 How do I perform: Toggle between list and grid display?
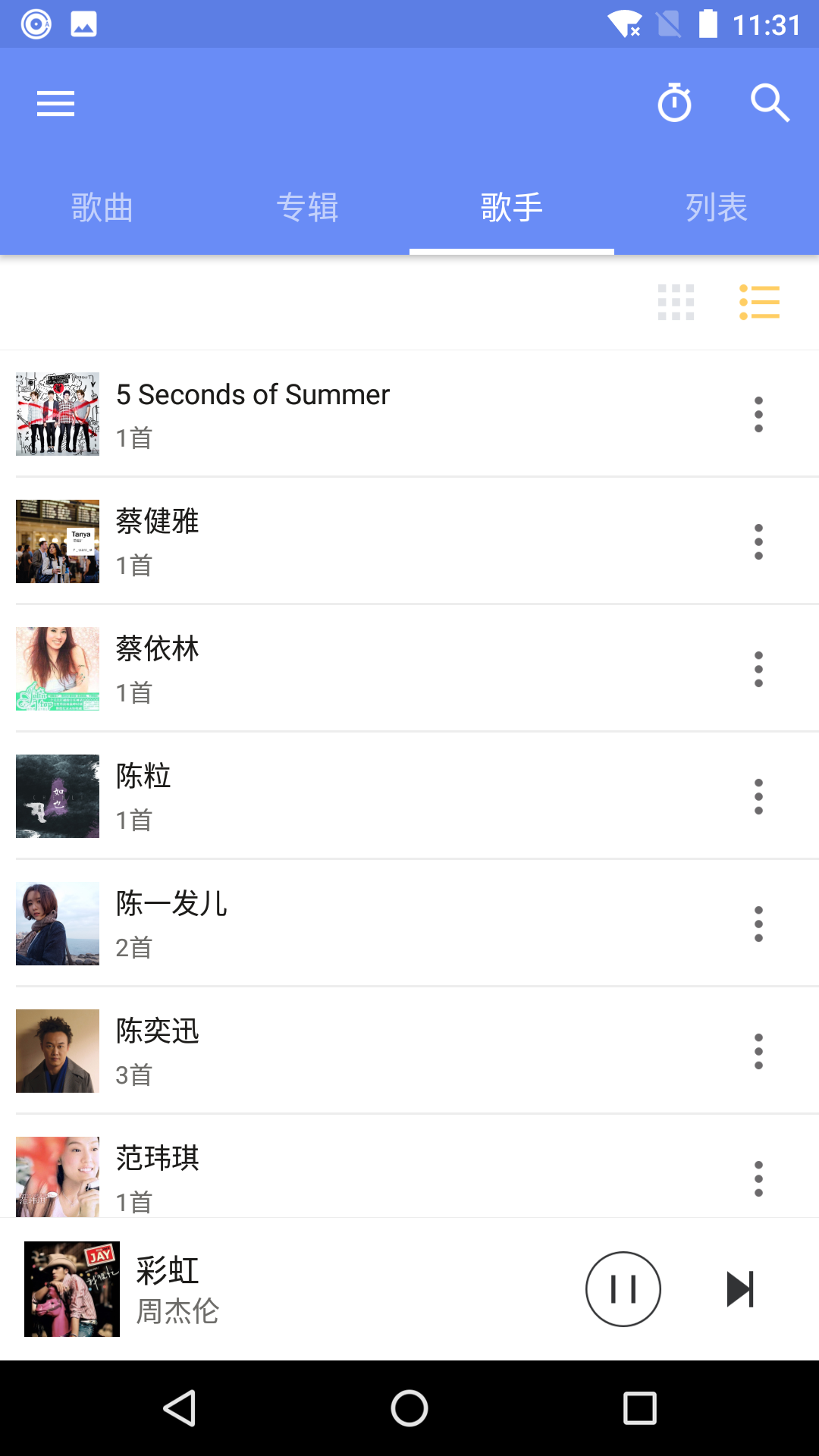[x=675, y=303]
